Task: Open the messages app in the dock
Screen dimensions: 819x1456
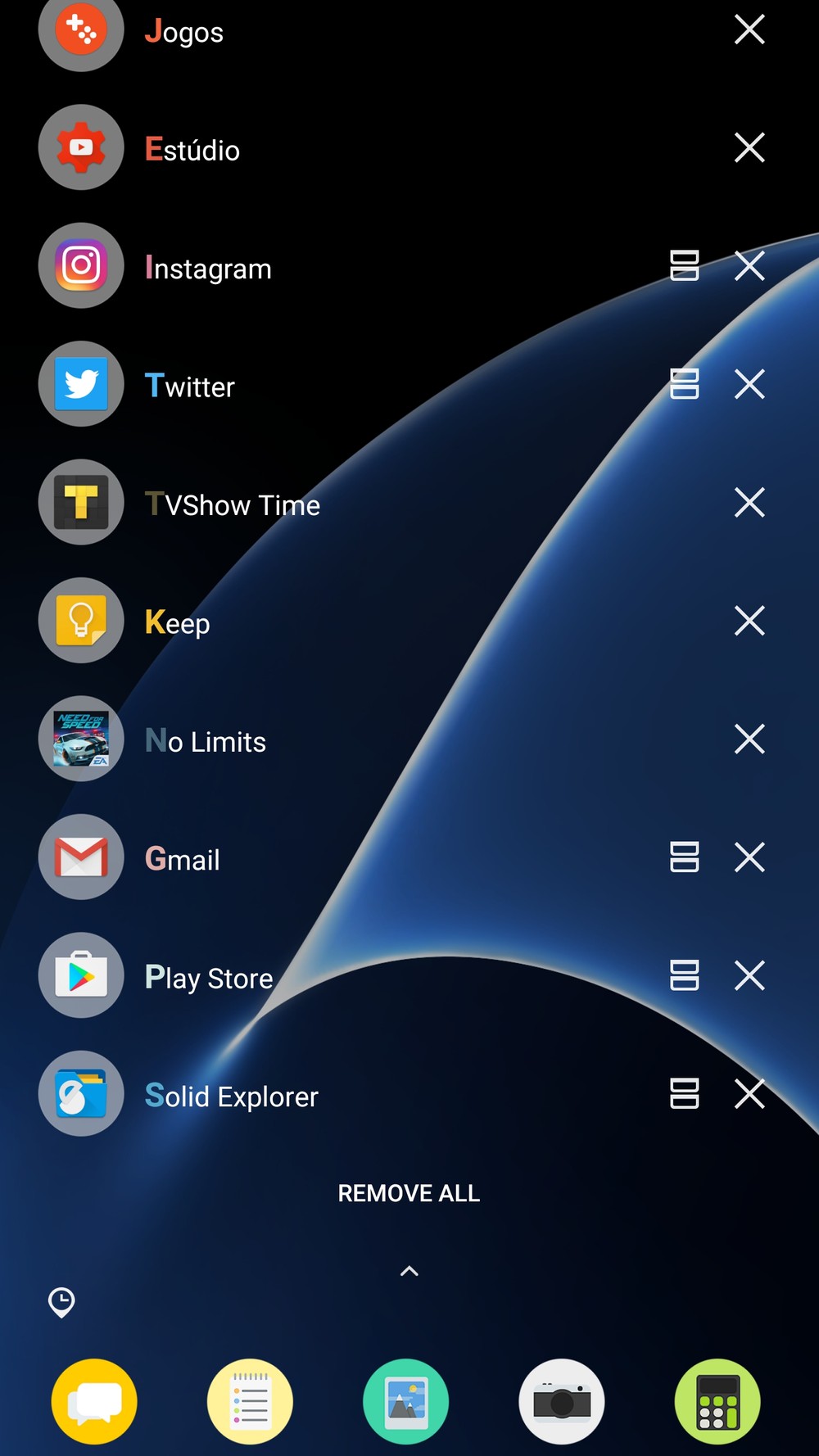Action: [94, 1402]
